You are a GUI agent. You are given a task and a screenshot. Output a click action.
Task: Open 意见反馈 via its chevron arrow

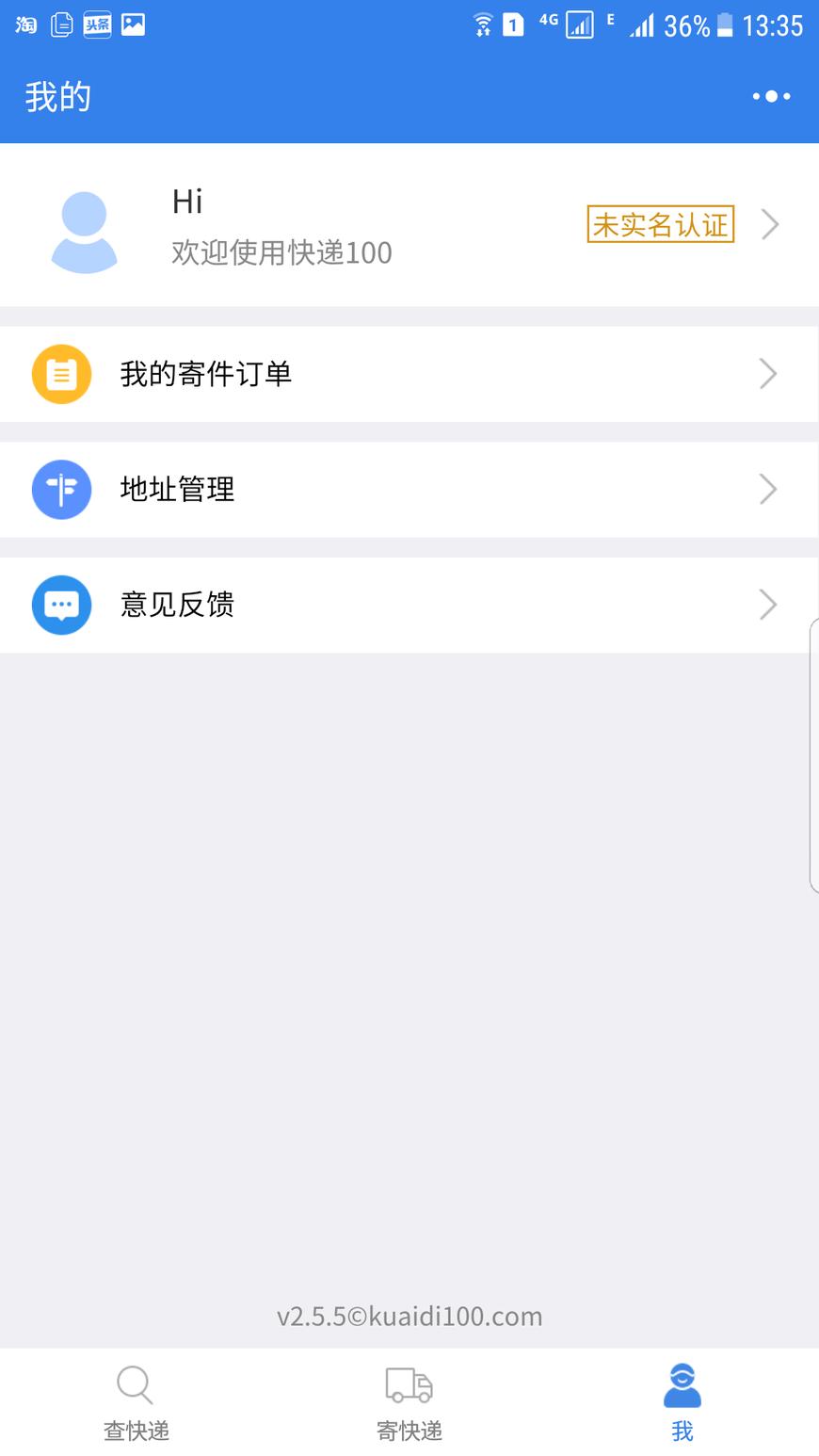(768, 605)
